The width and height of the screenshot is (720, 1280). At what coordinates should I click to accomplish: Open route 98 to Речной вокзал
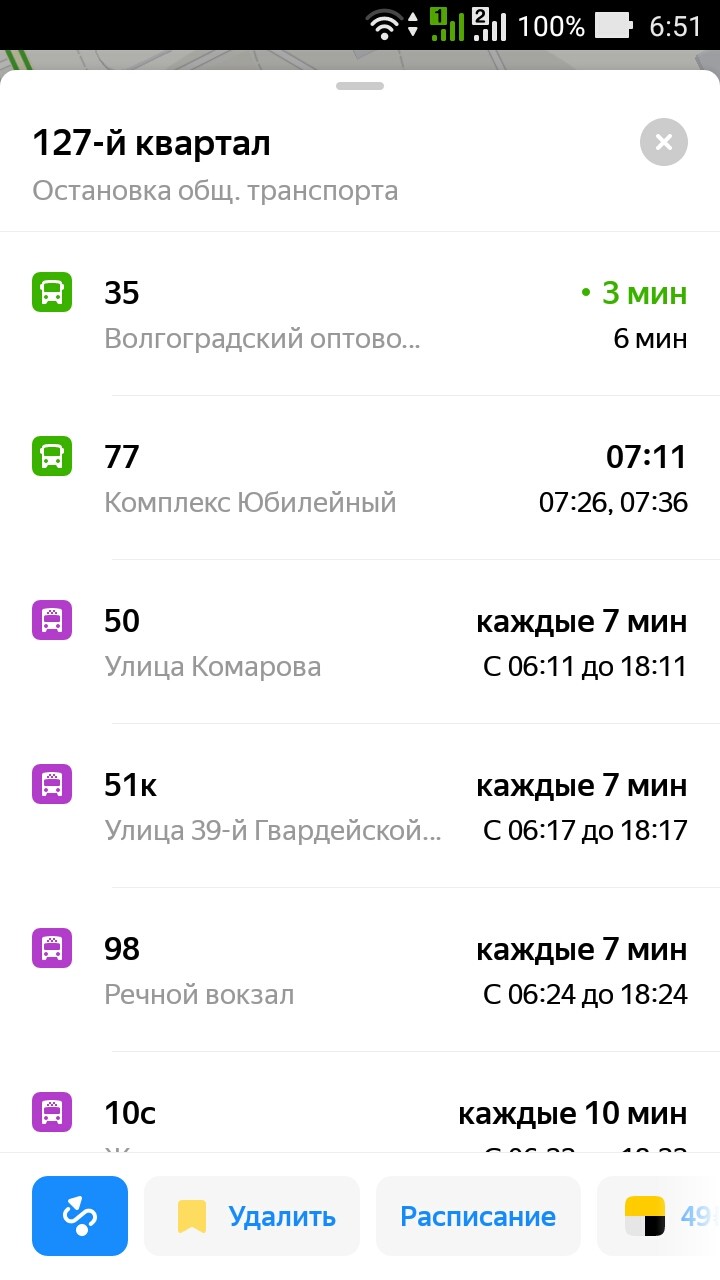pos(360,971)
